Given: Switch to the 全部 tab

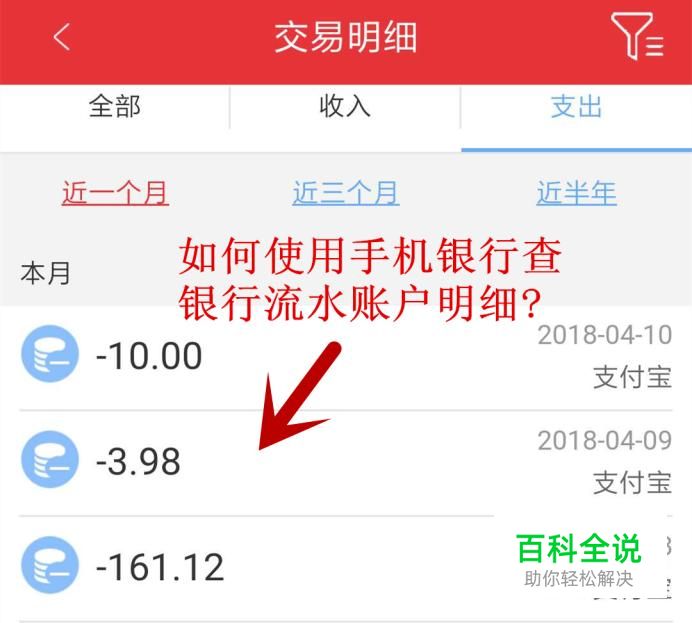Looking at the screenshot, I should [x=114, y=107].
